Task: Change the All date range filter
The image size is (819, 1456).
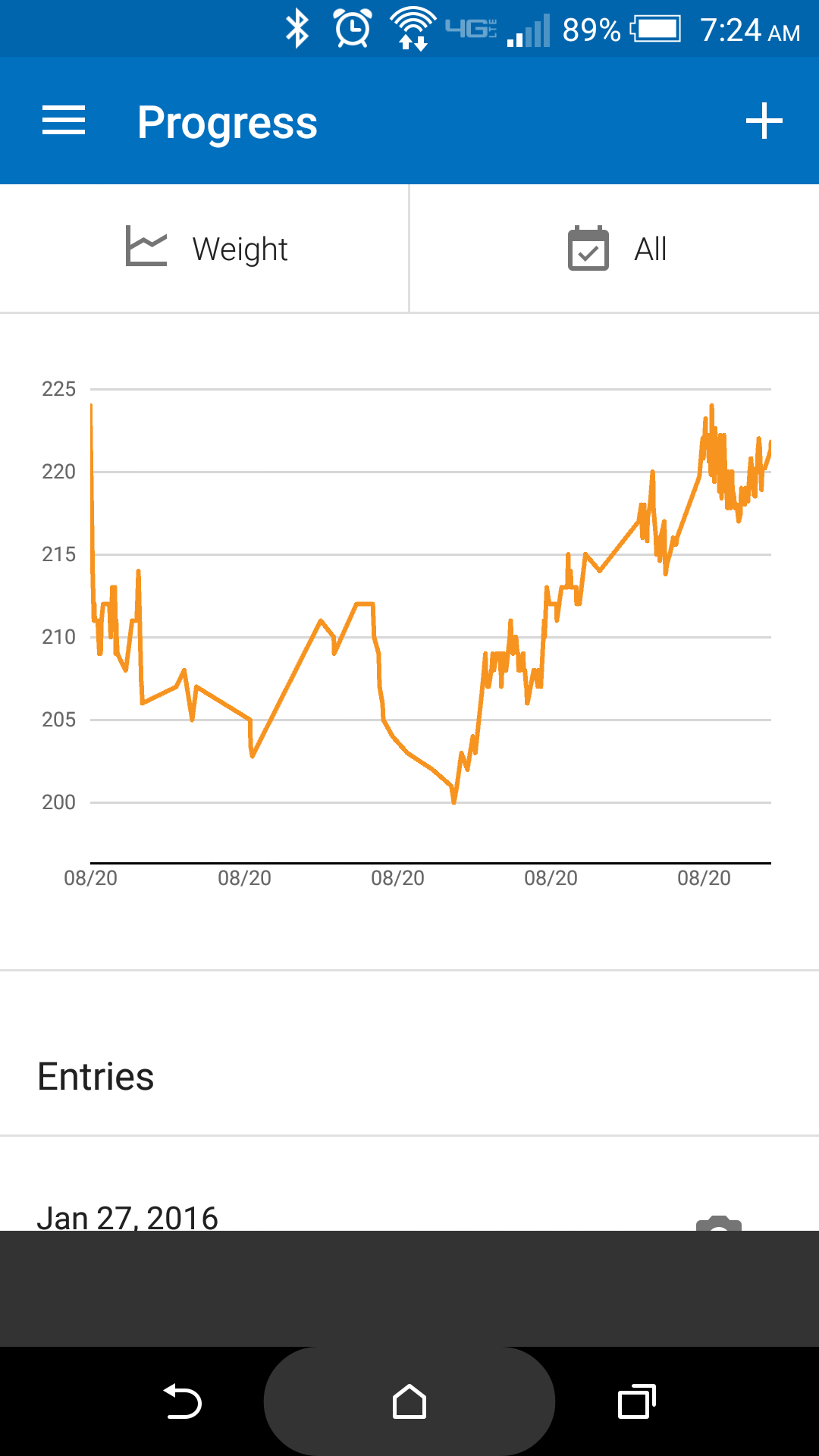Action: pos(616,249)
